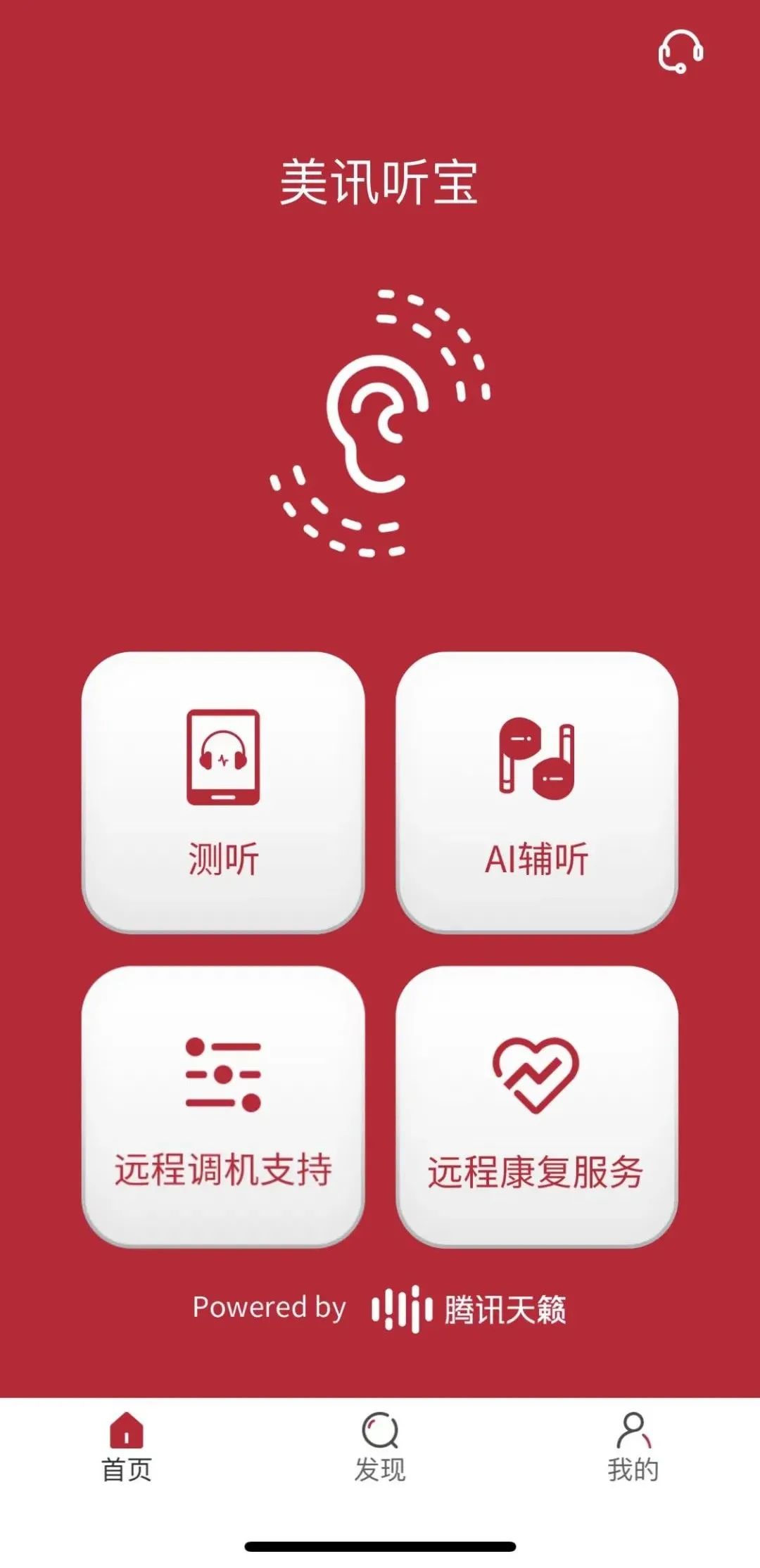The width and height of the screenshot is (760, 1568).
Task: Open 远程调机支持 remote tuning support
Action: point(223,1106)
